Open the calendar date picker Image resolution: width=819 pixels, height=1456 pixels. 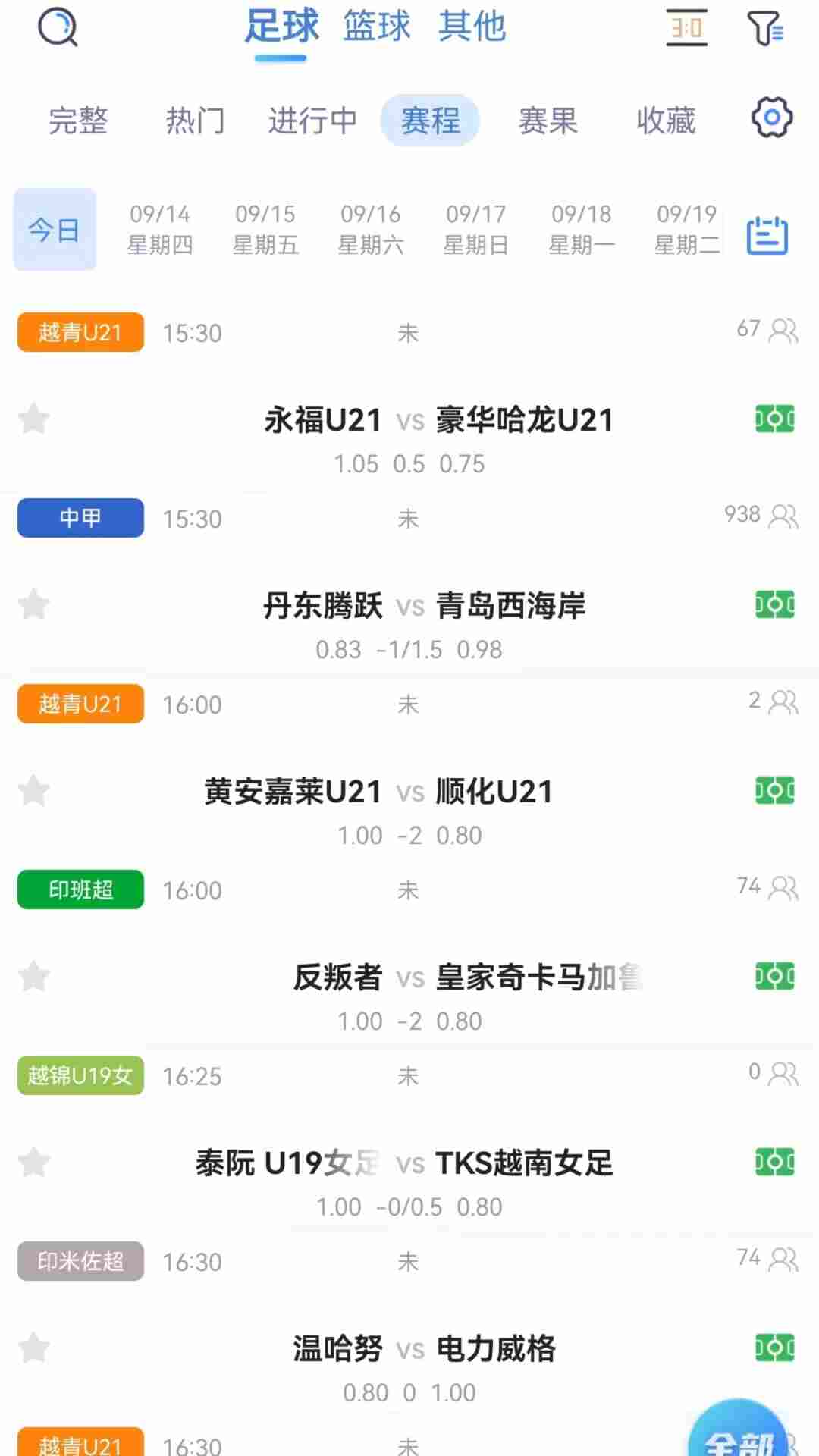pos(767,235)
